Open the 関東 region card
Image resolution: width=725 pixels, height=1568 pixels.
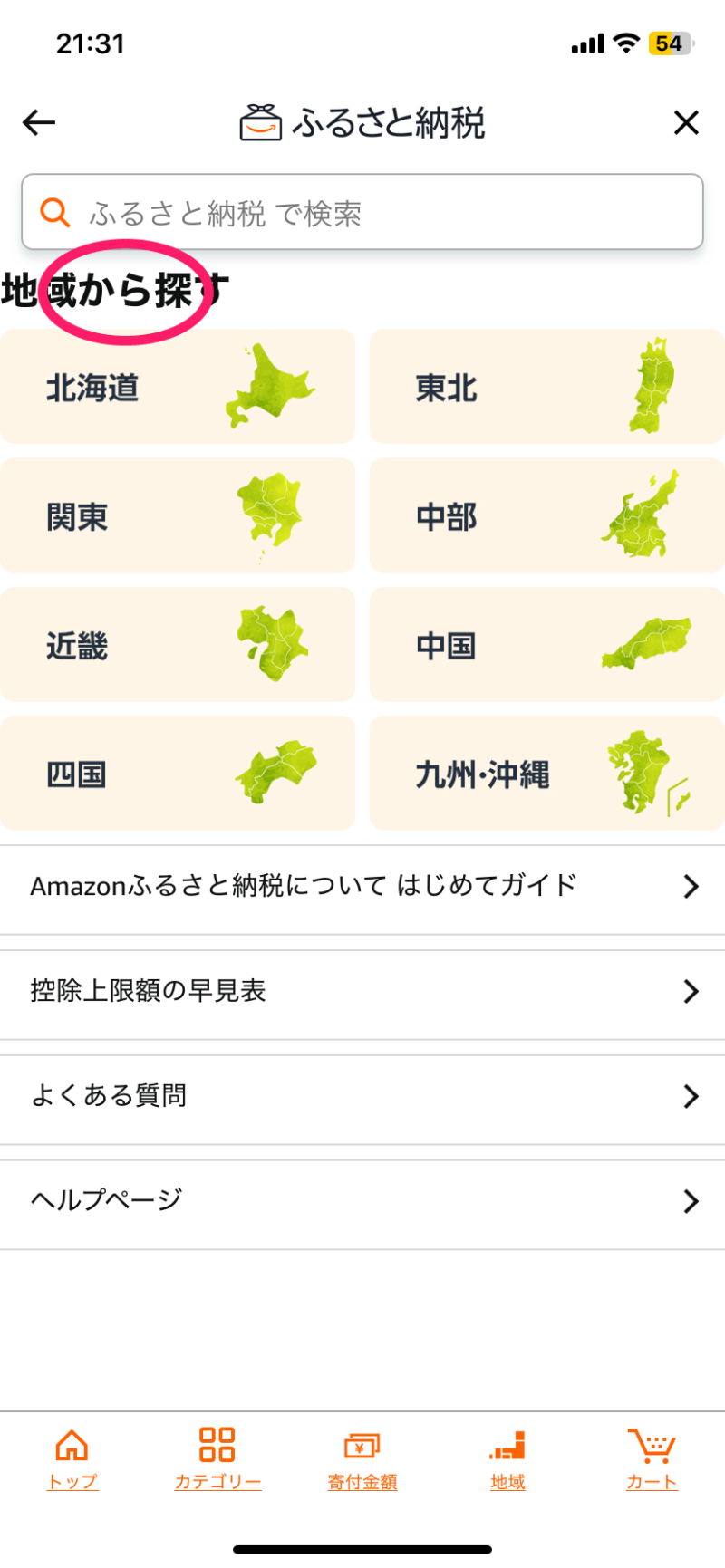(x=178, y=515)
